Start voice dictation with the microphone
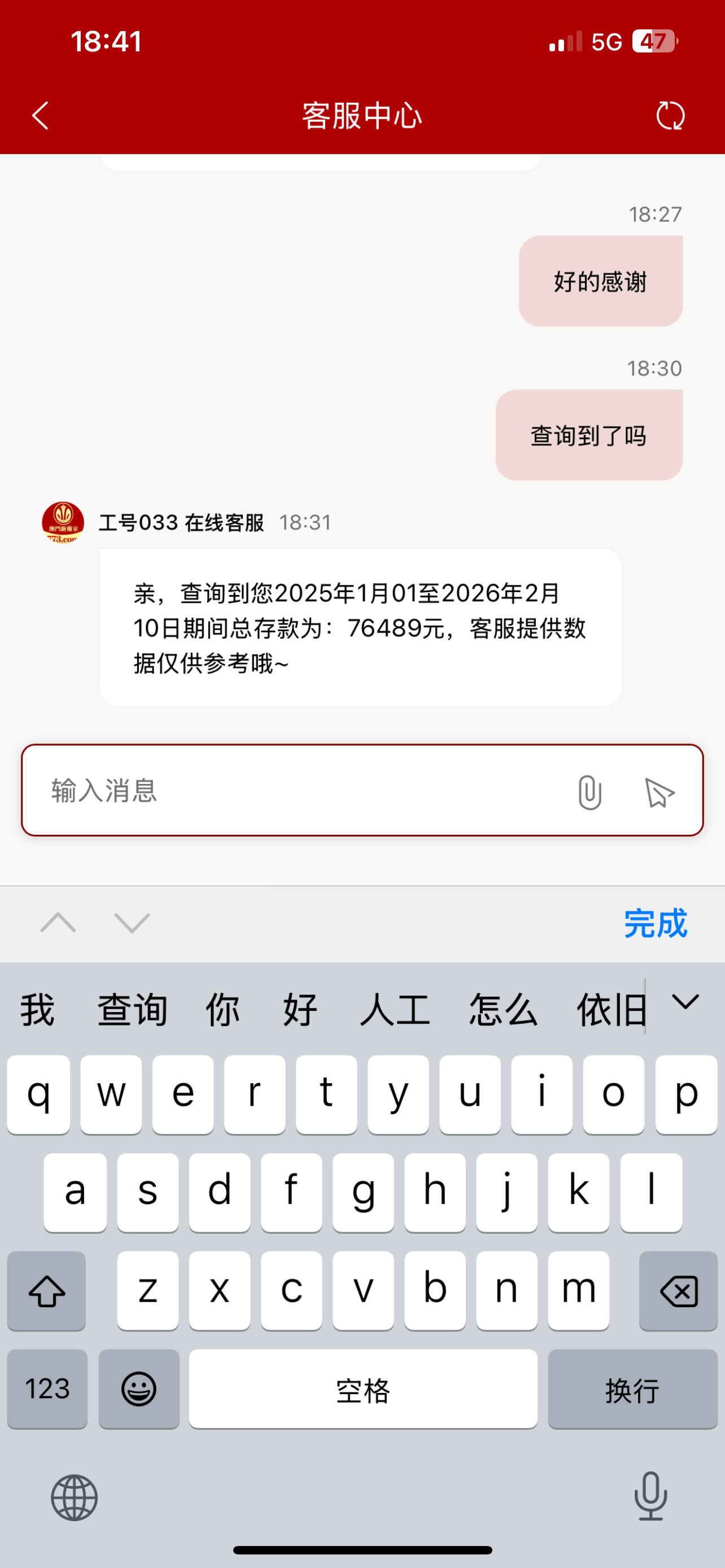 coord(650,1496)
